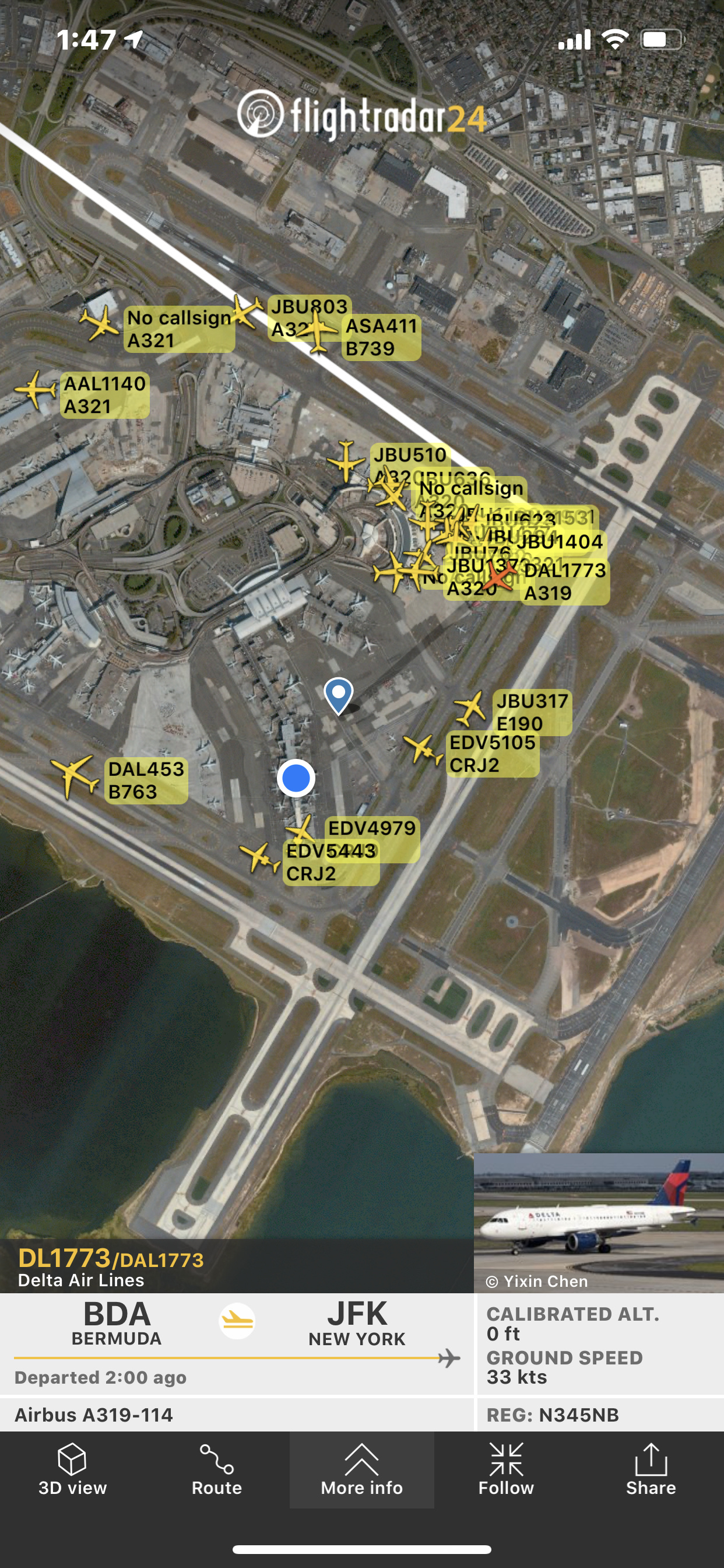
Task: Share this flight
Action: tap(651, 1469)
